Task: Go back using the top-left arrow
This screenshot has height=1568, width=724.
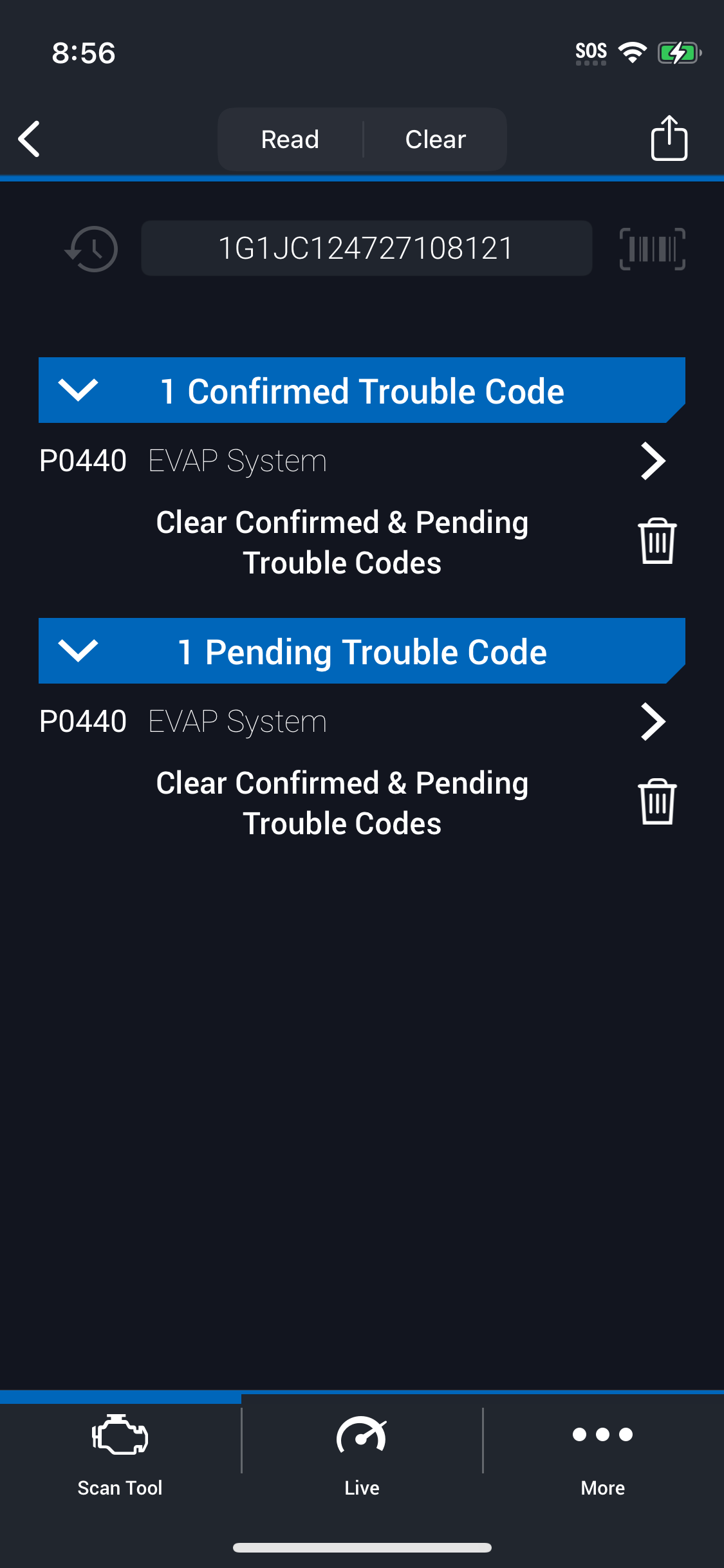Action: click(29, 138)
